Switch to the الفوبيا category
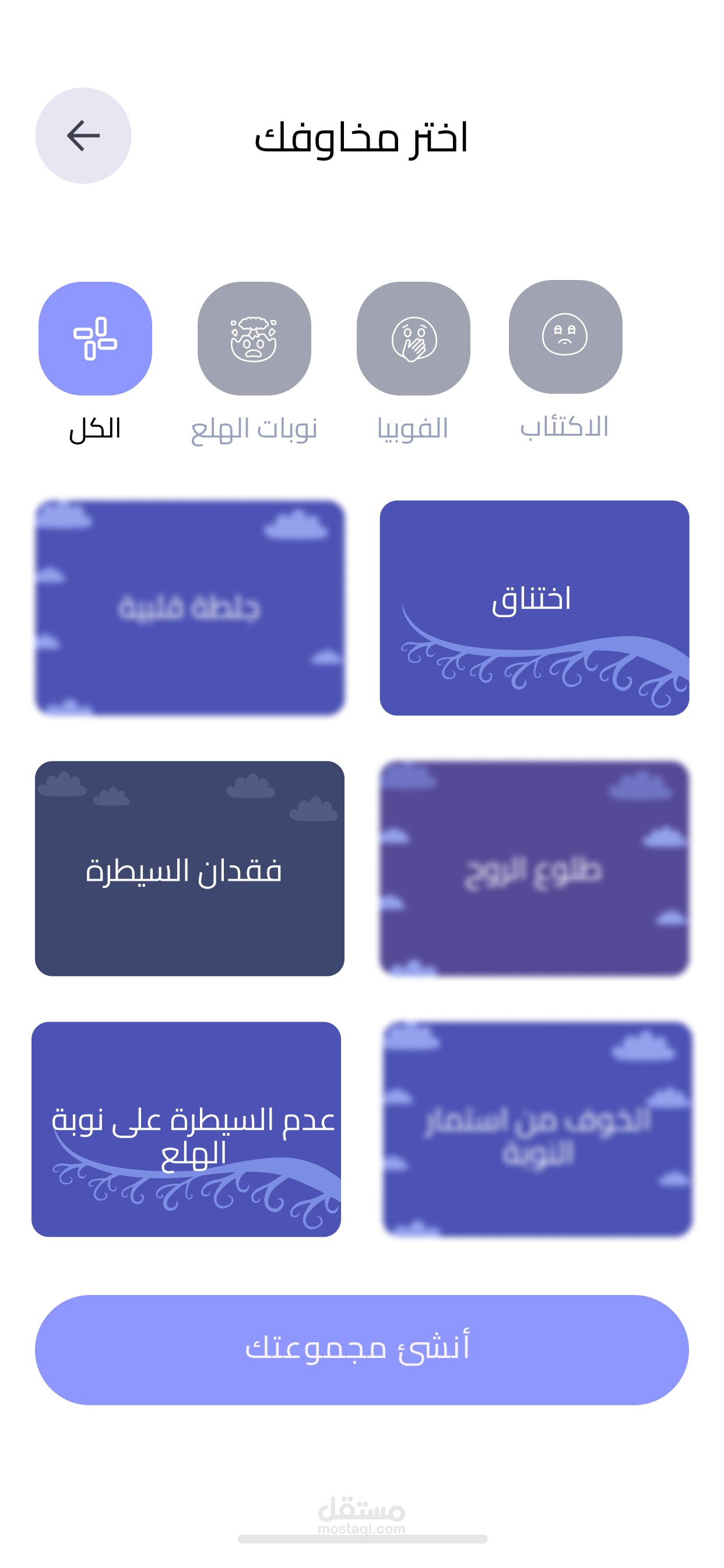724x1568 pixels. pos(413,338)
